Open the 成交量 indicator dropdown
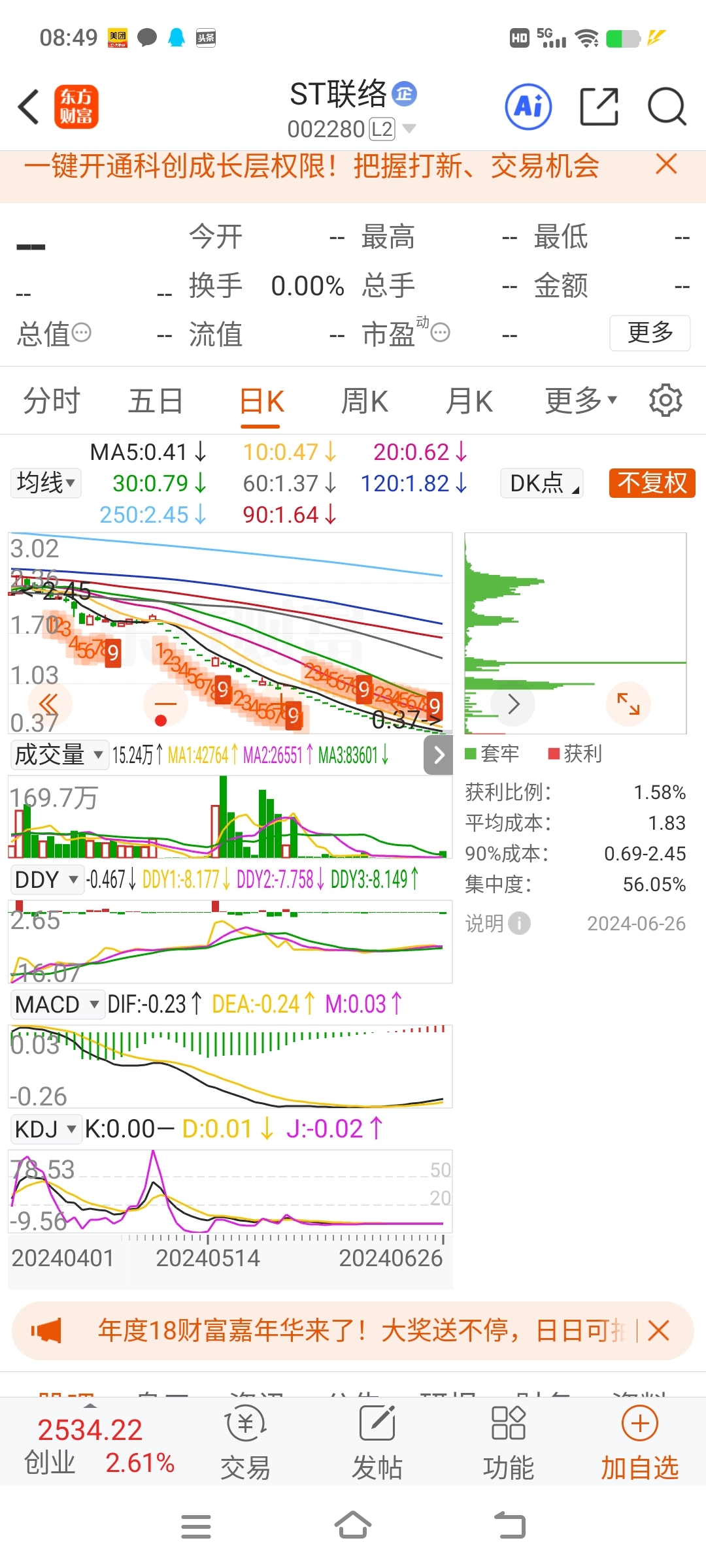This screenshot has width=706, height=1568. point(59,755)
